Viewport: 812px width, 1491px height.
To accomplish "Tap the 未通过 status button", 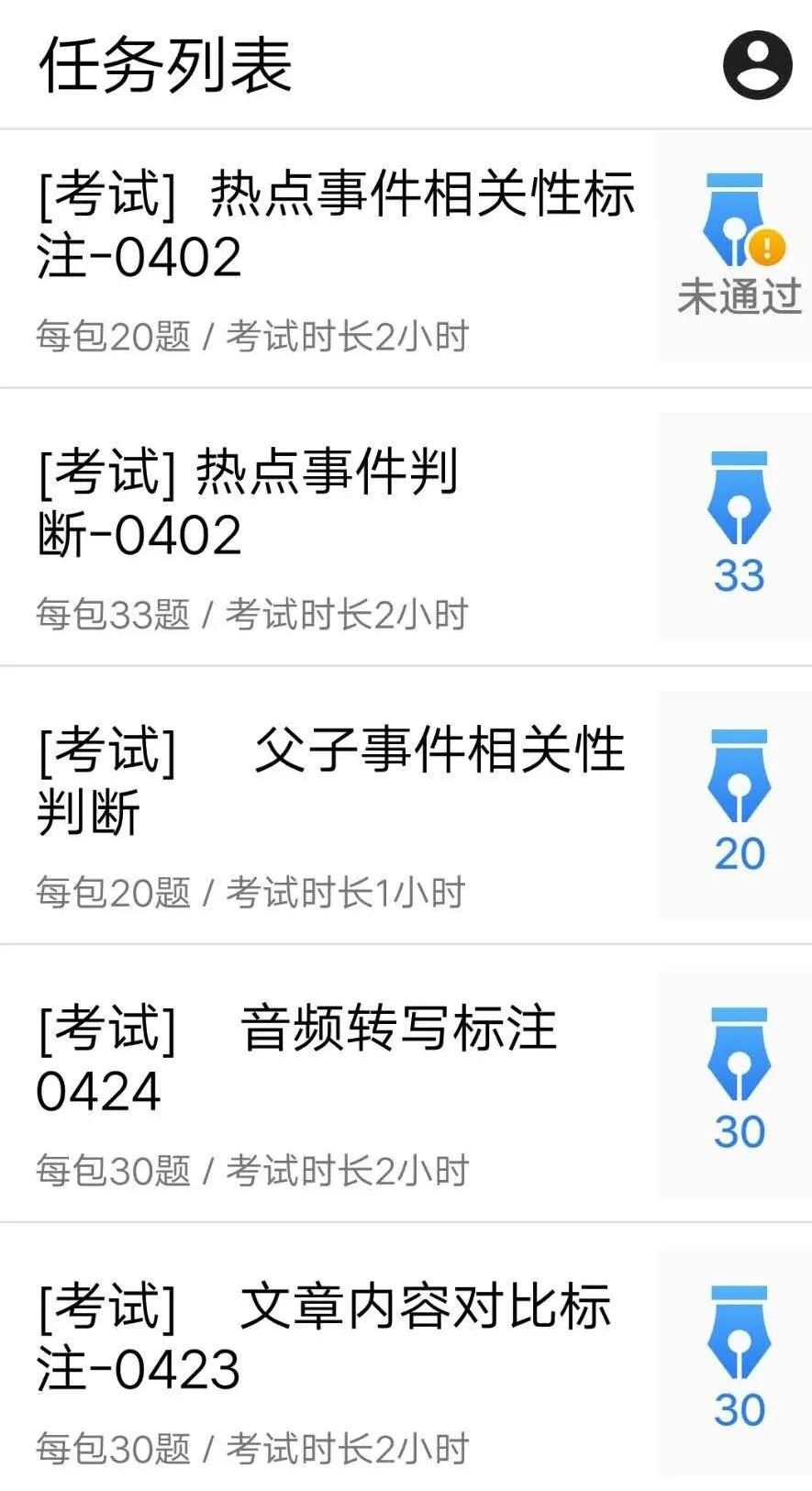I will pos(737,246).
